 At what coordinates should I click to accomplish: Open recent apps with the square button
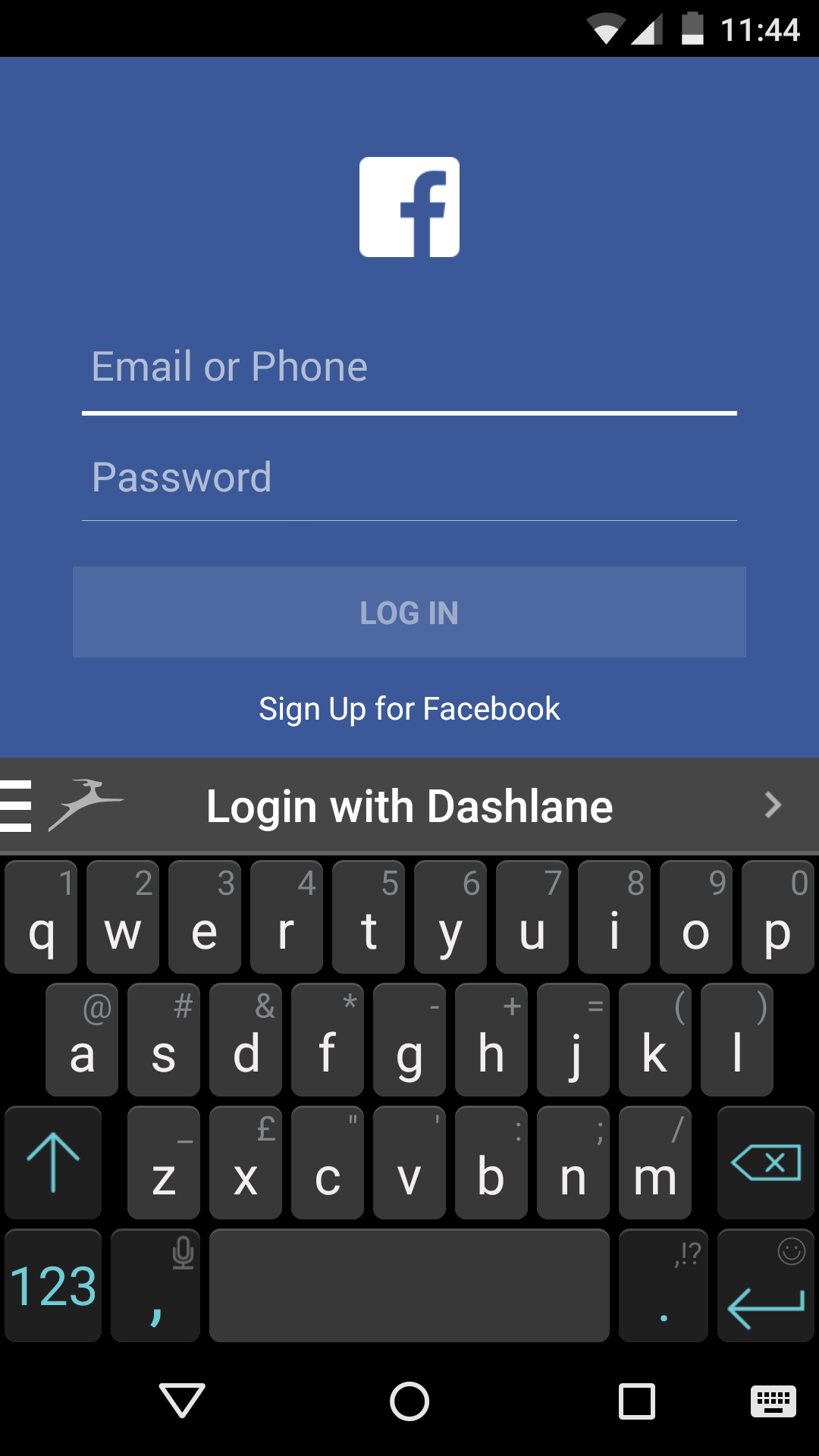coord(639,1401)
